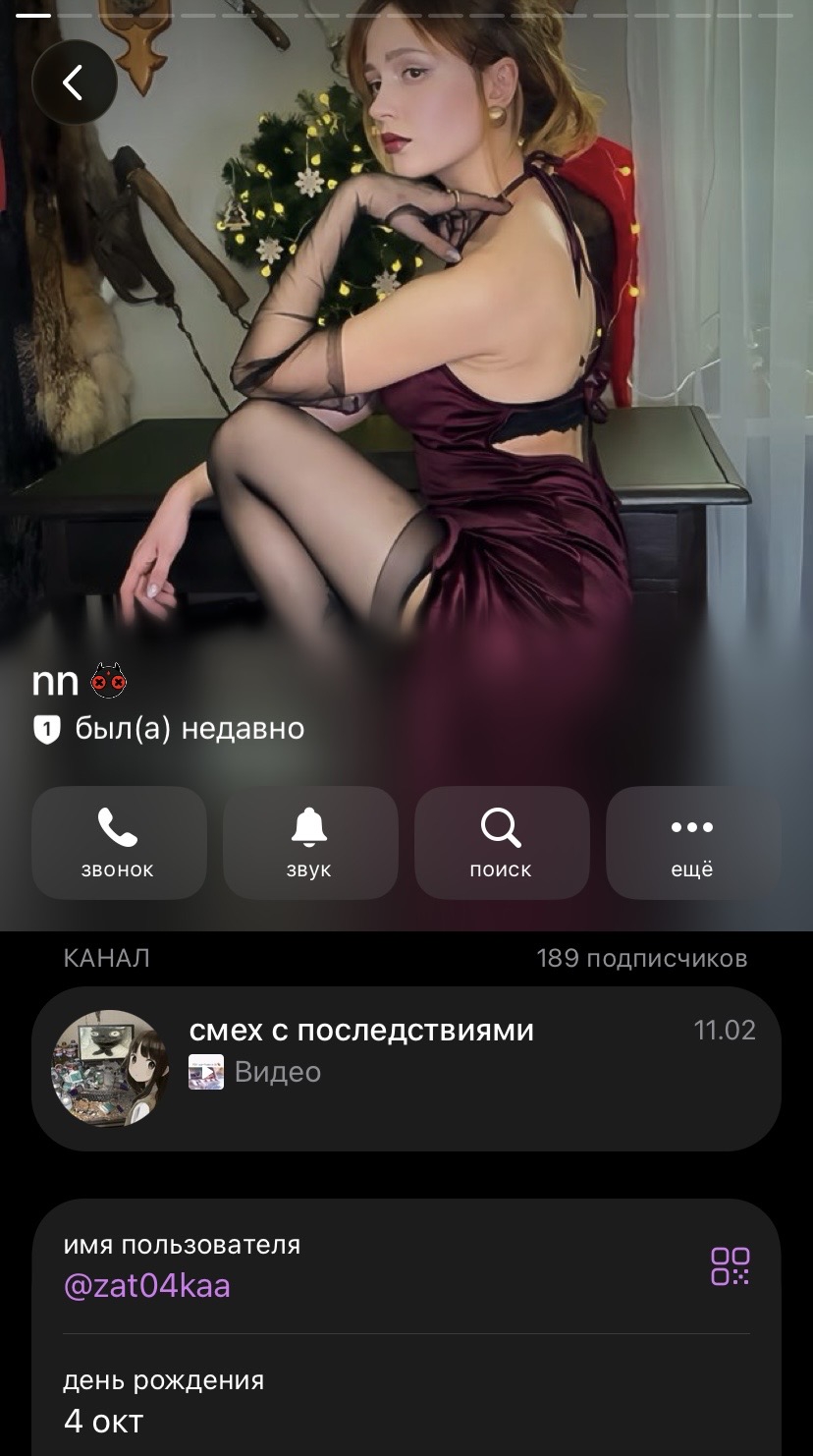The image size is (813, 1456).
Task: Open the channel смех с последствиями
Action: click(406, 1069)
